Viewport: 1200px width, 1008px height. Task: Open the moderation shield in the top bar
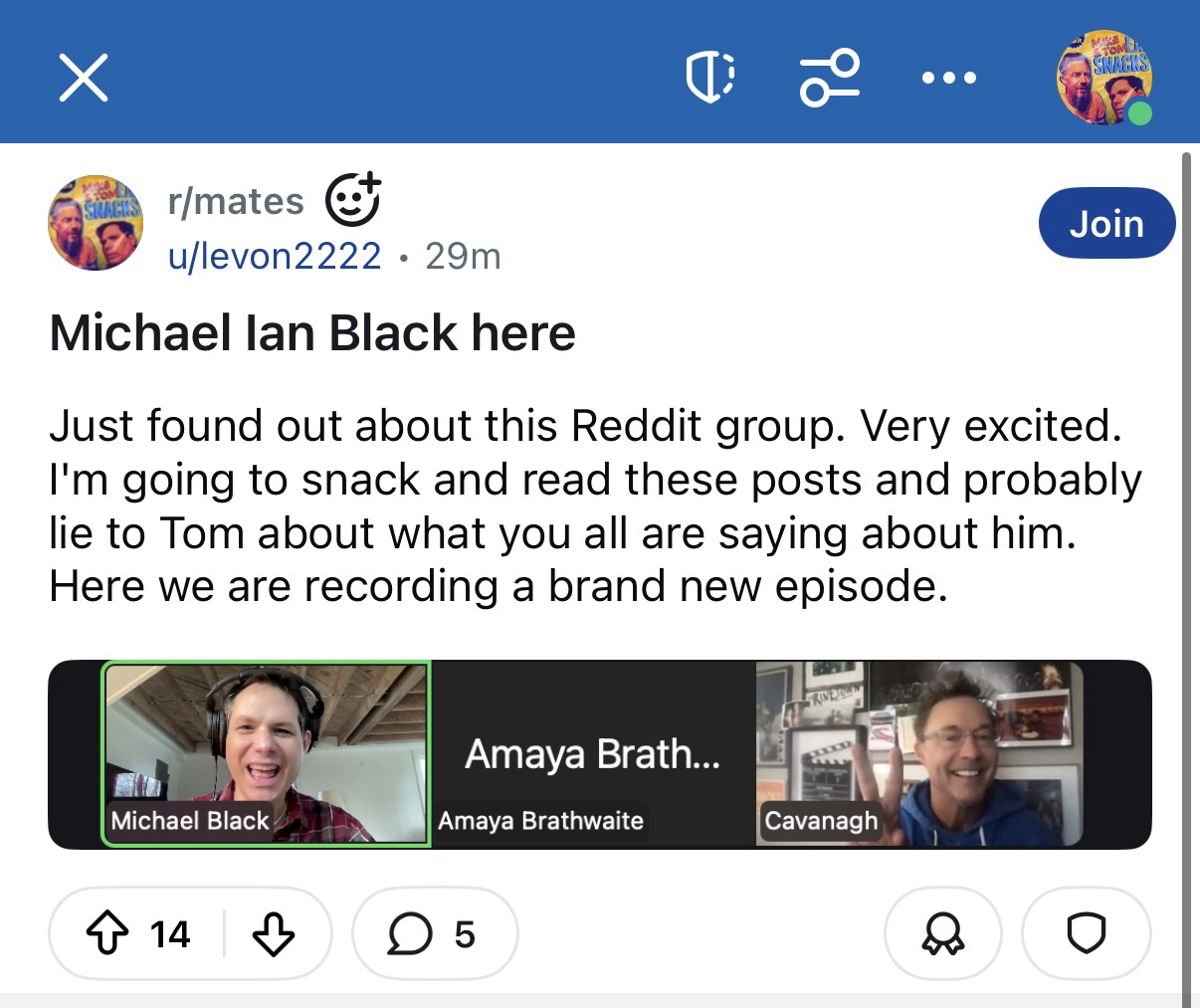710,78
